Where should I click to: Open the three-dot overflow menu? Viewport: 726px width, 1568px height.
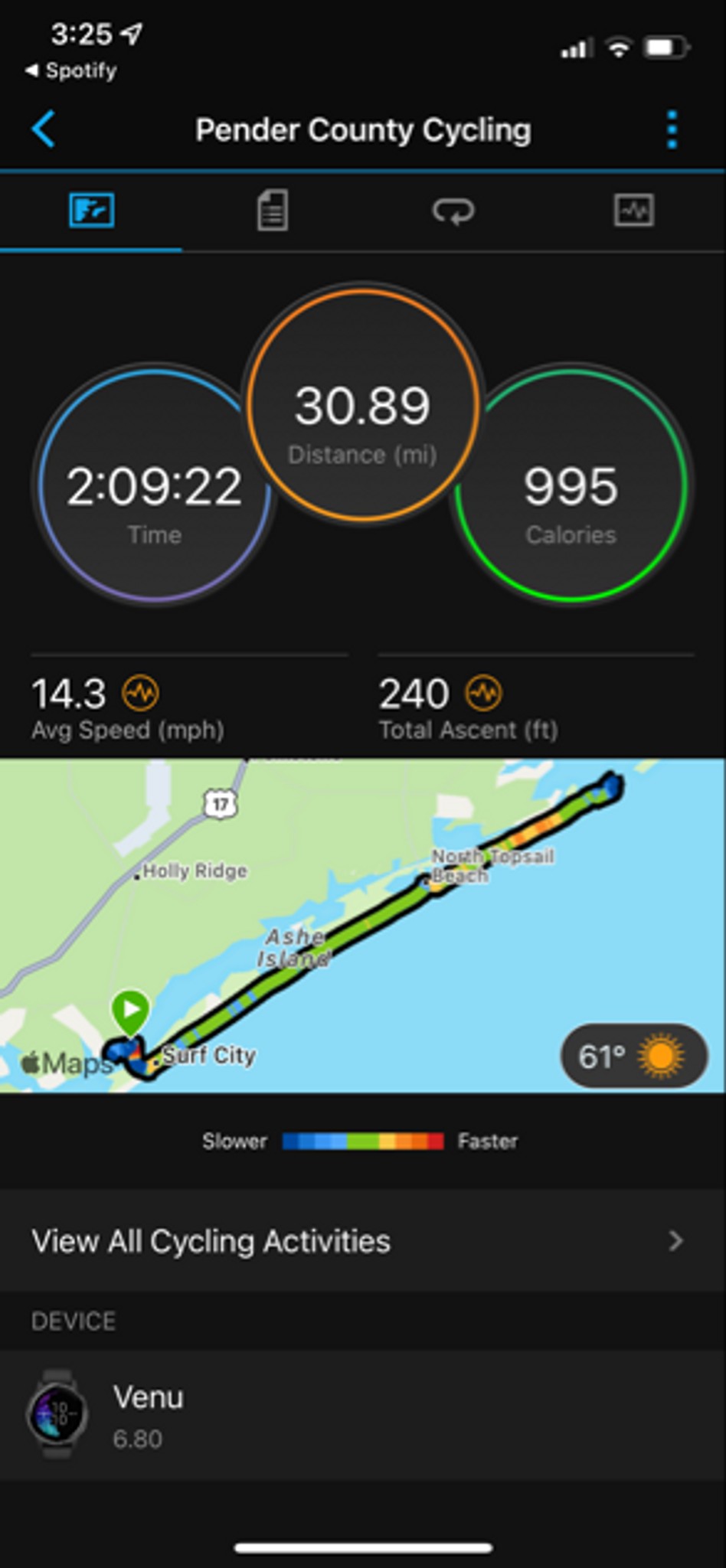pos(672,129)
